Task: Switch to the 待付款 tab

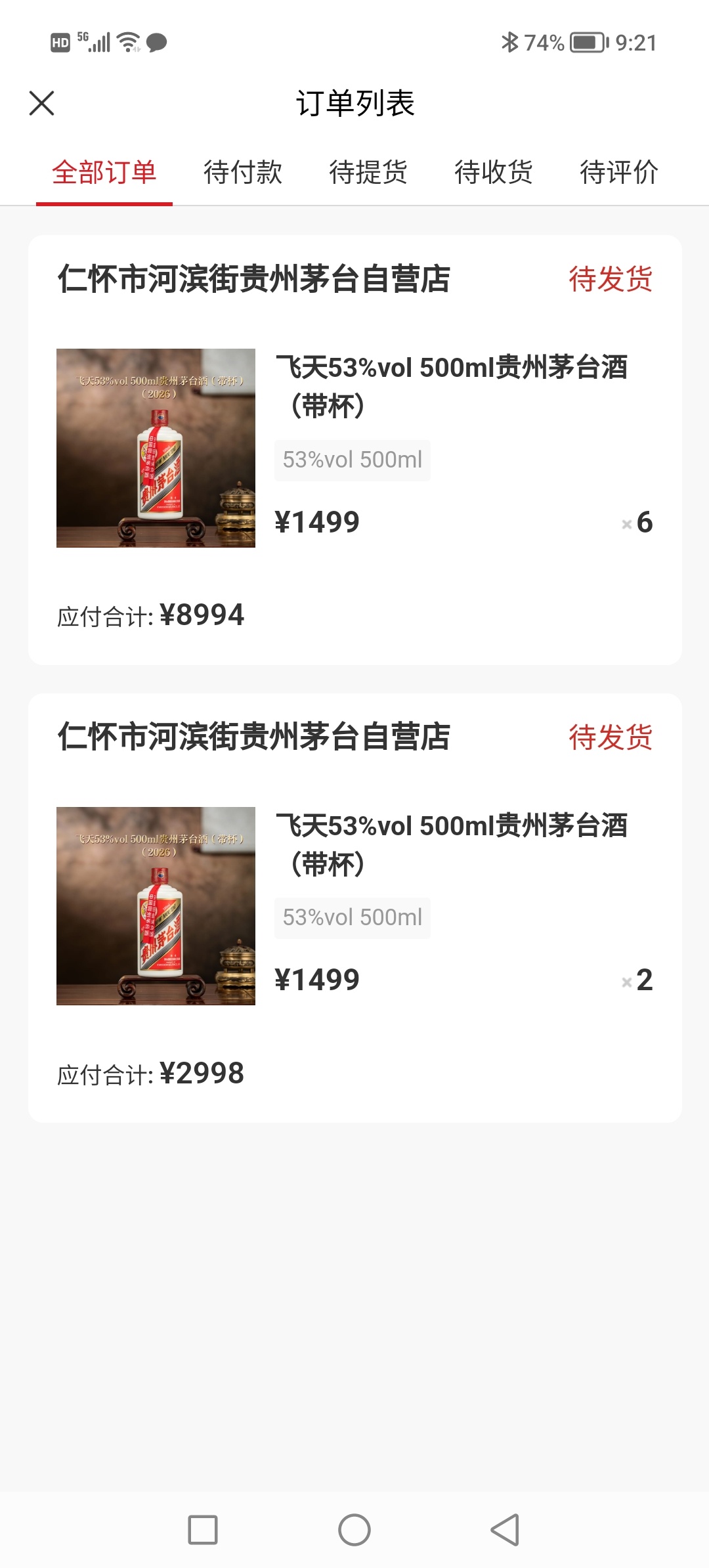Action: coord(243,173)
